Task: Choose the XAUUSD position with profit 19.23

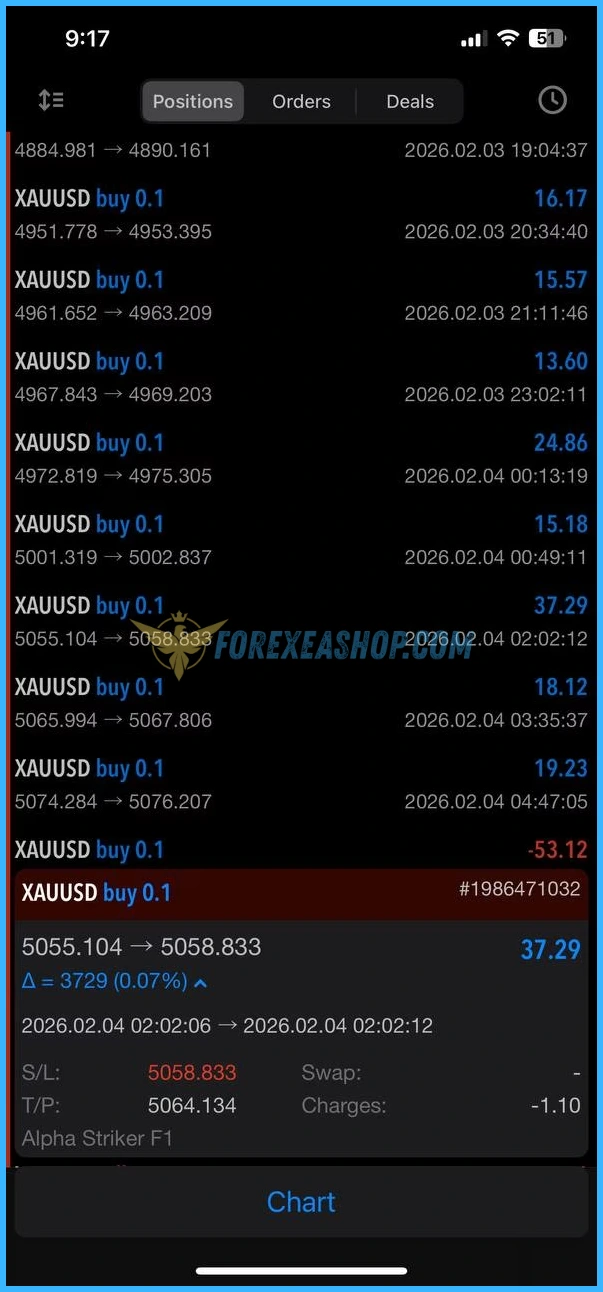Action: coord(300,784)
